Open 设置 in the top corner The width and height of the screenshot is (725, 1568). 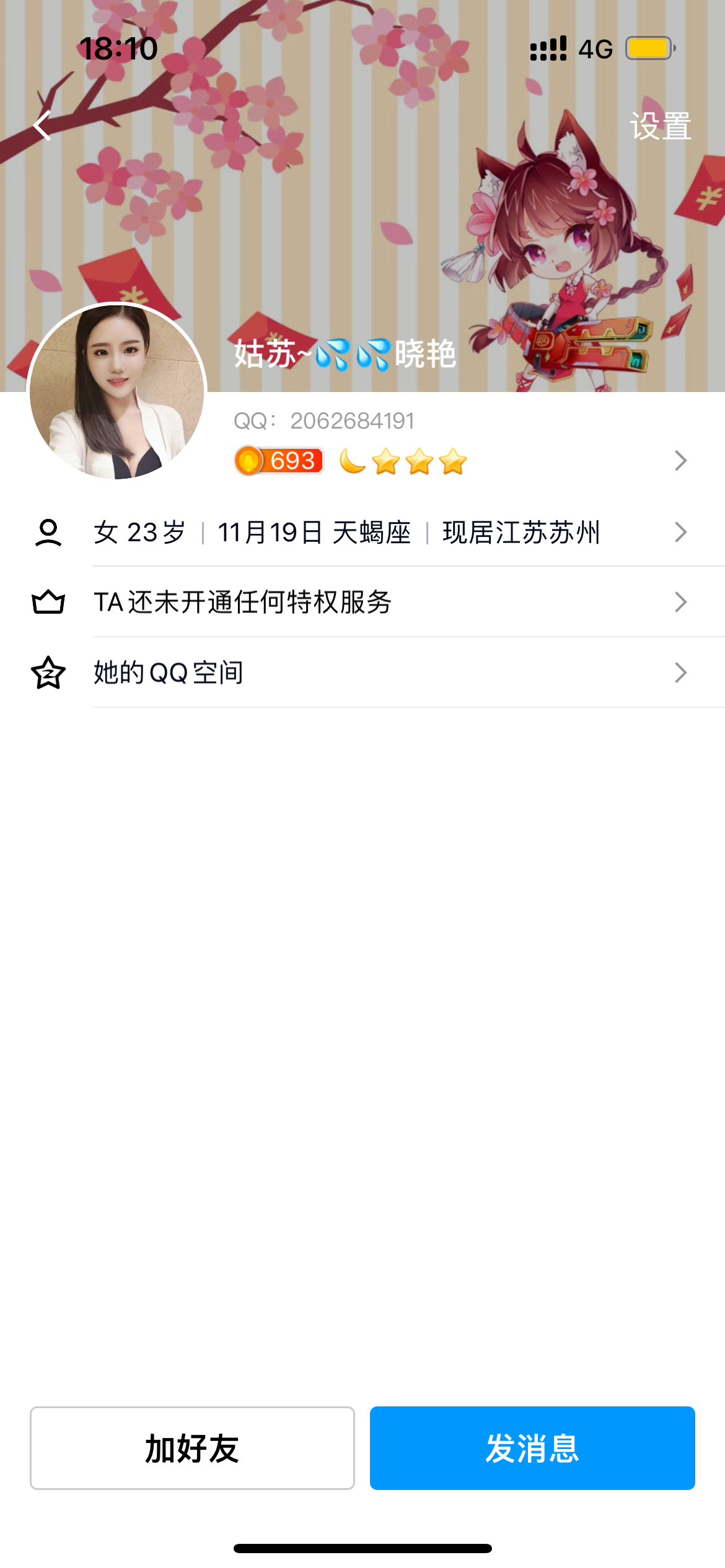click(x=660, y=126)
